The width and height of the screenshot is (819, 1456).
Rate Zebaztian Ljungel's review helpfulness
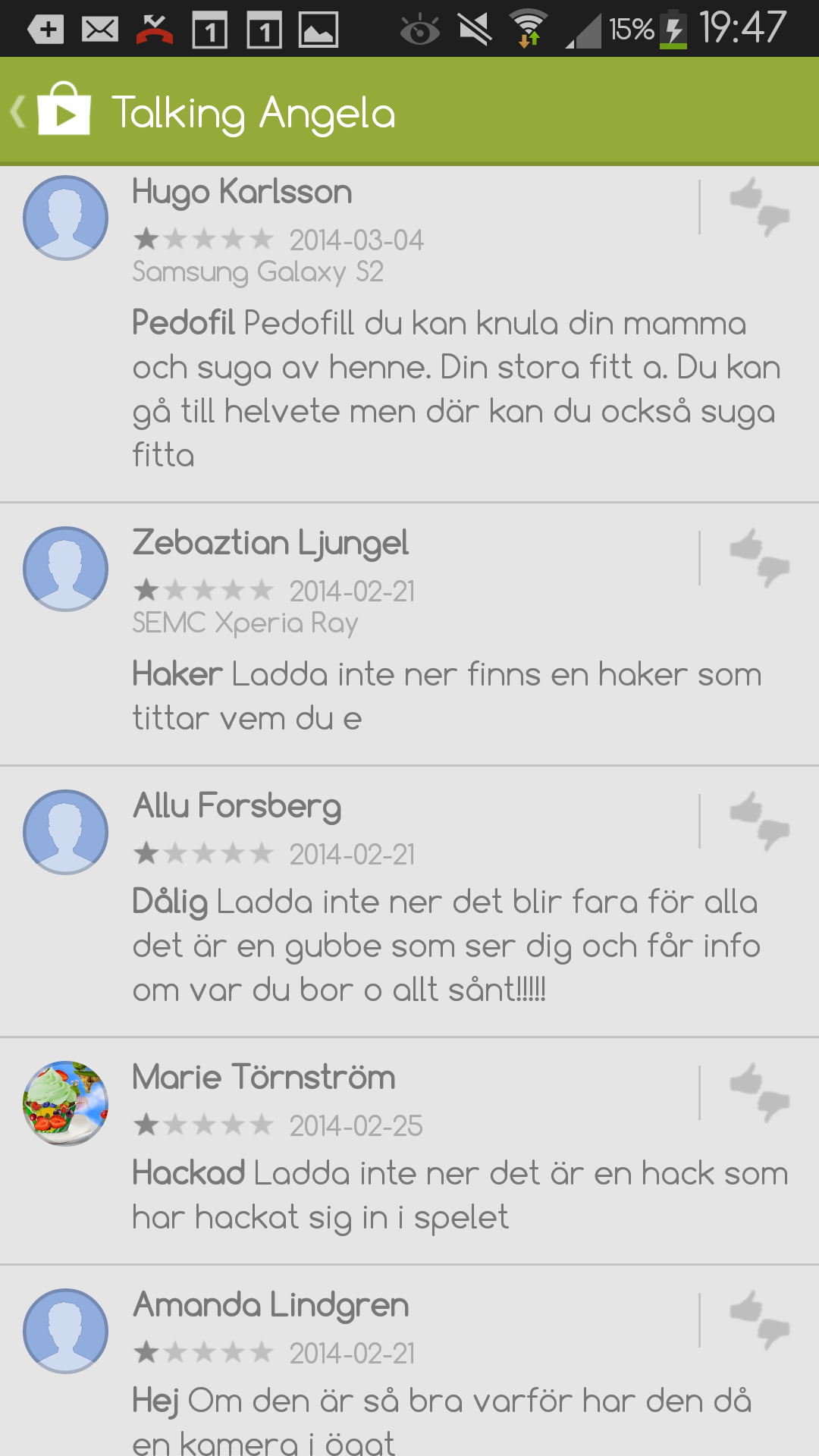(x=759, y=558)
